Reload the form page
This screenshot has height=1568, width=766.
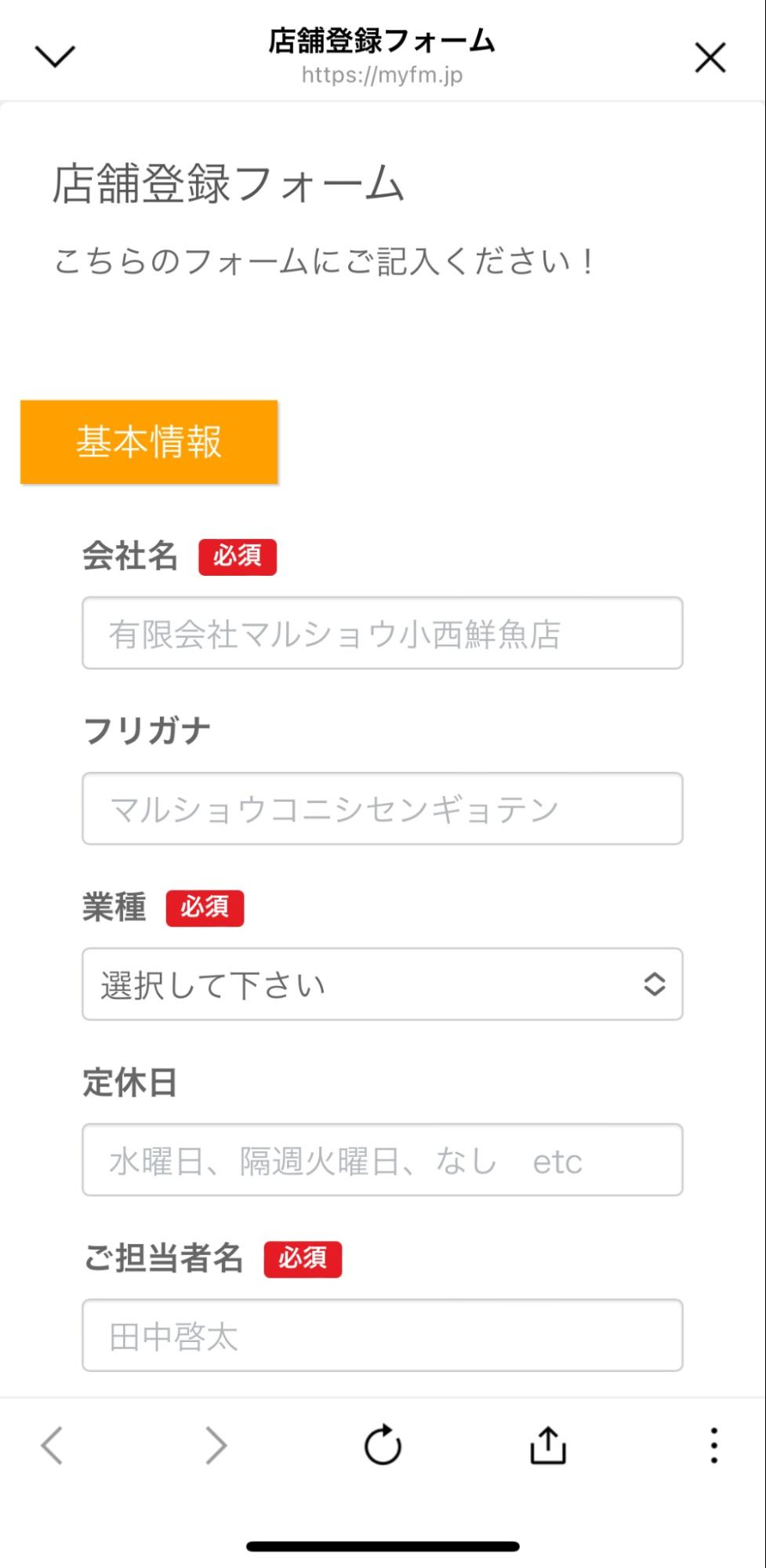tap(383, 1446)
